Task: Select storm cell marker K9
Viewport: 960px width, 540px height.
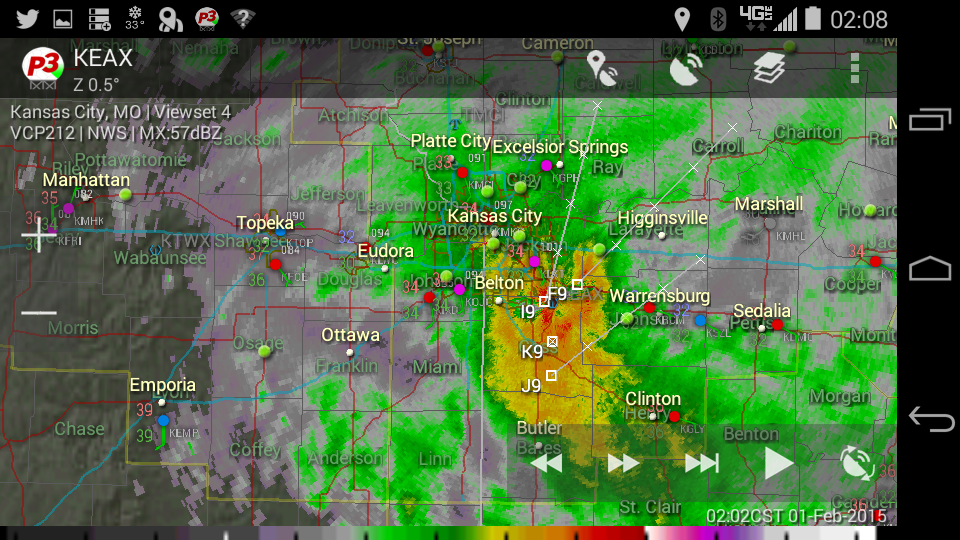Action: point(552,342)
